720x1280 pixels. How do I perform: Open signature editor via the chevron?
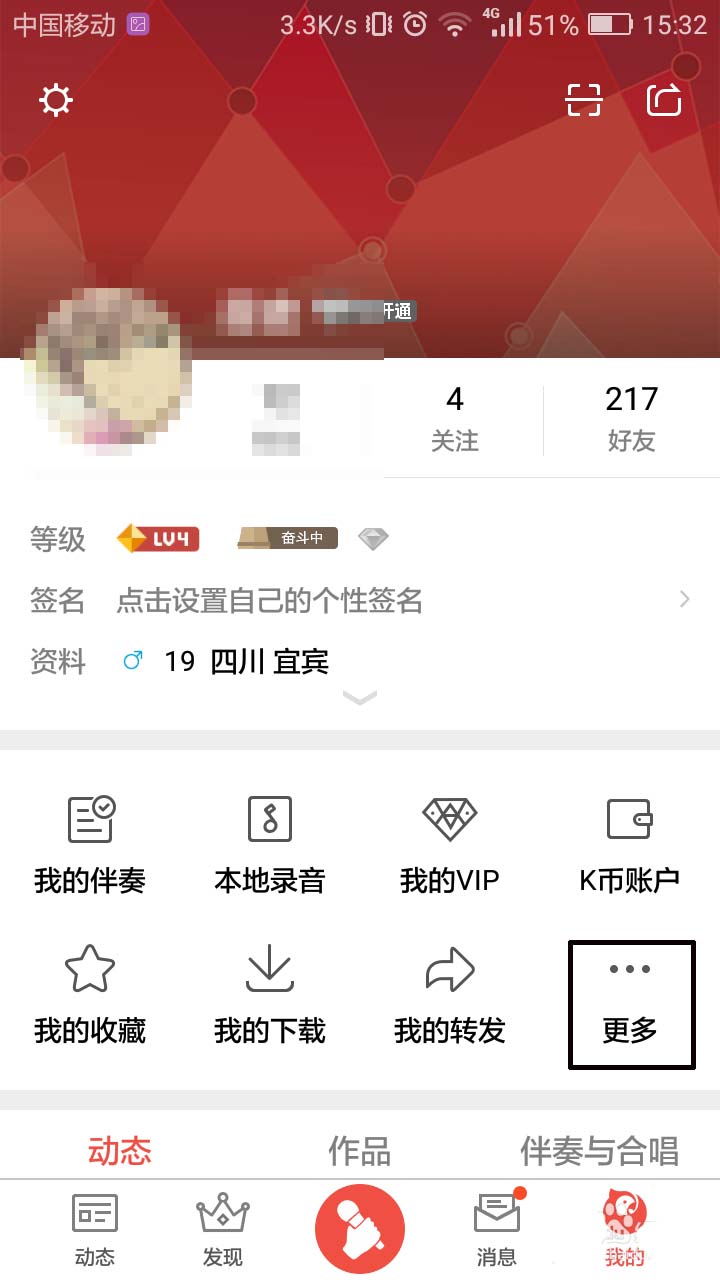coord(684,598)
